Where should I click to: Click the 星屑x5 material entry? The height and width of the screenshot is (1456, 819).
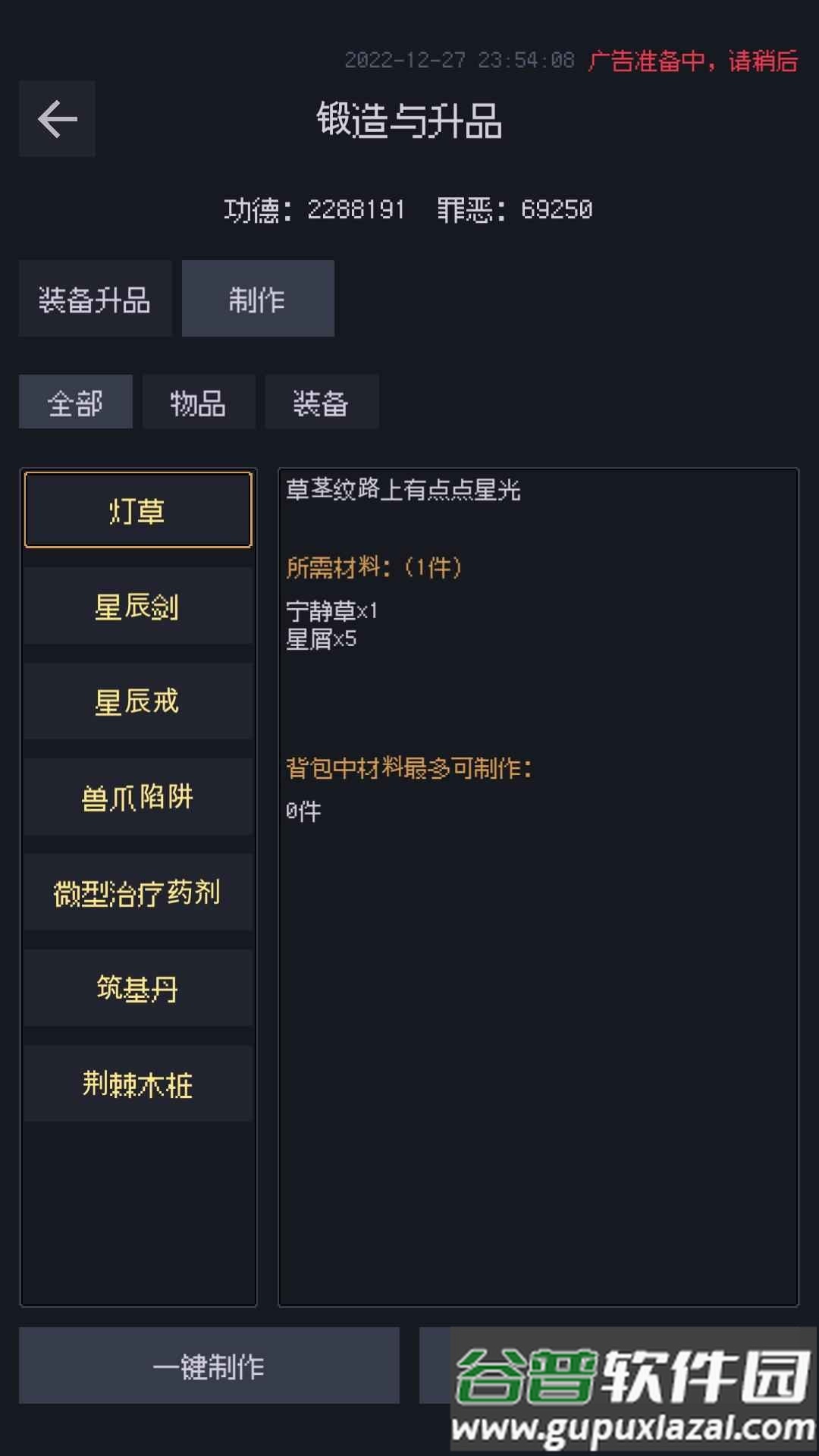coord(322,639)
